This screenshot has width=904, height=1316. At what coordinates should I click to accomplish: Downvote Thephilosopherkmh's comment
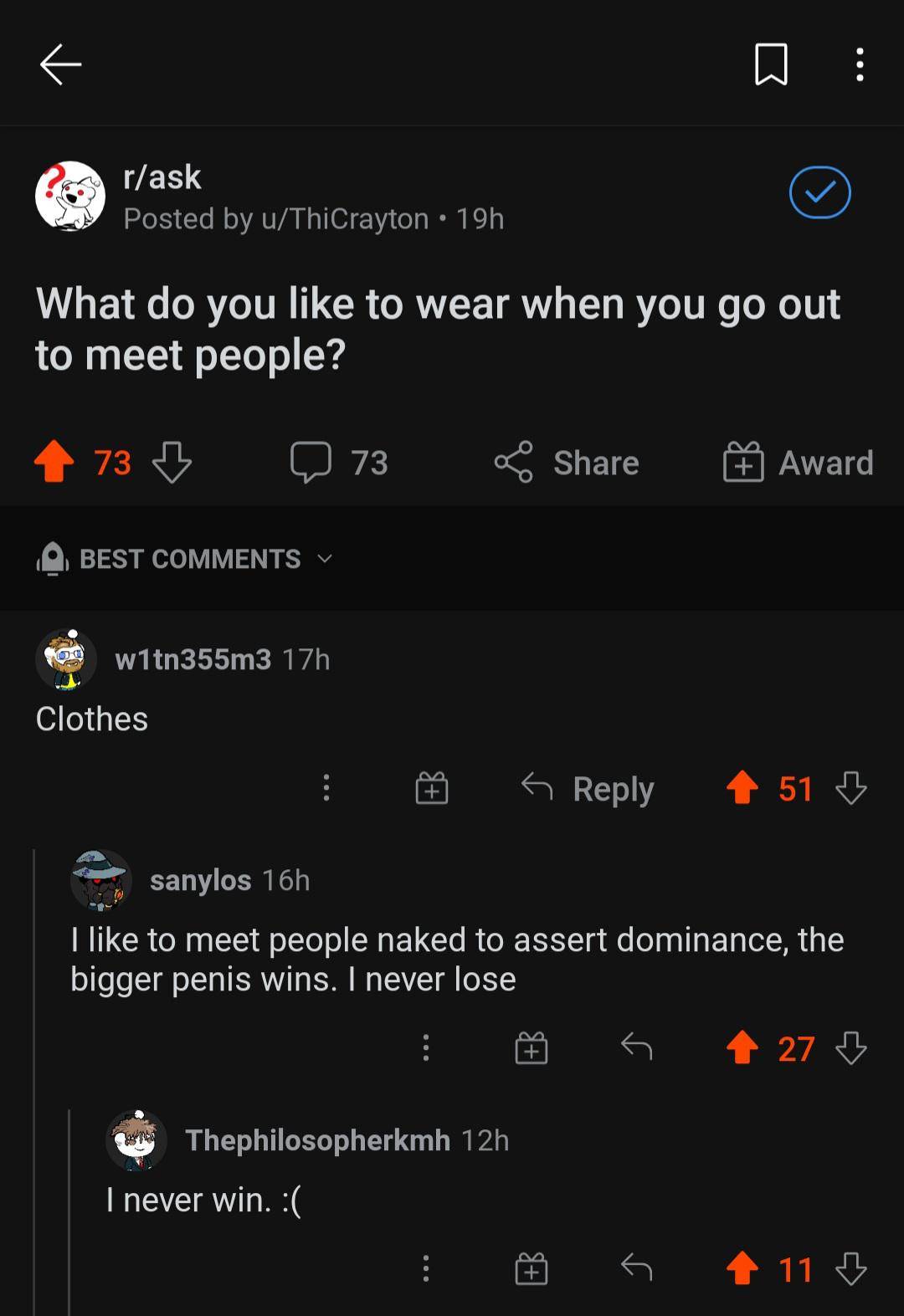(851, 1269)
